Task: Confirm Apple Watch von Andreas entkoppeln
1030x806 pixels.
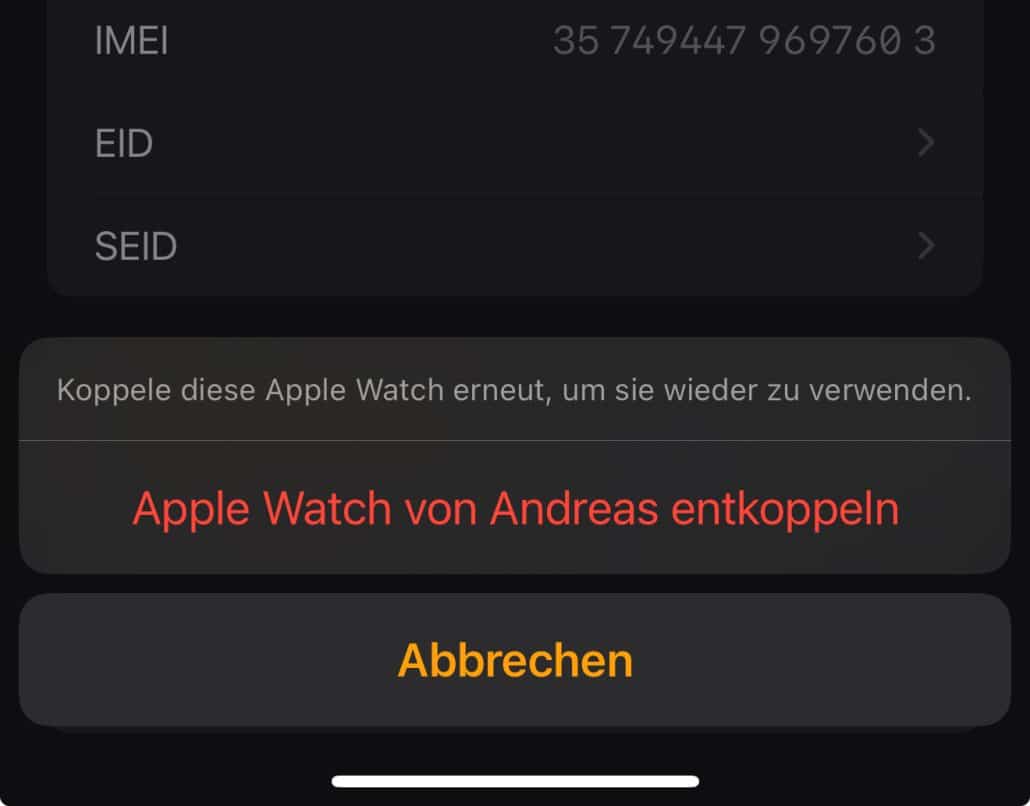Action: click(x=515, y=509)
